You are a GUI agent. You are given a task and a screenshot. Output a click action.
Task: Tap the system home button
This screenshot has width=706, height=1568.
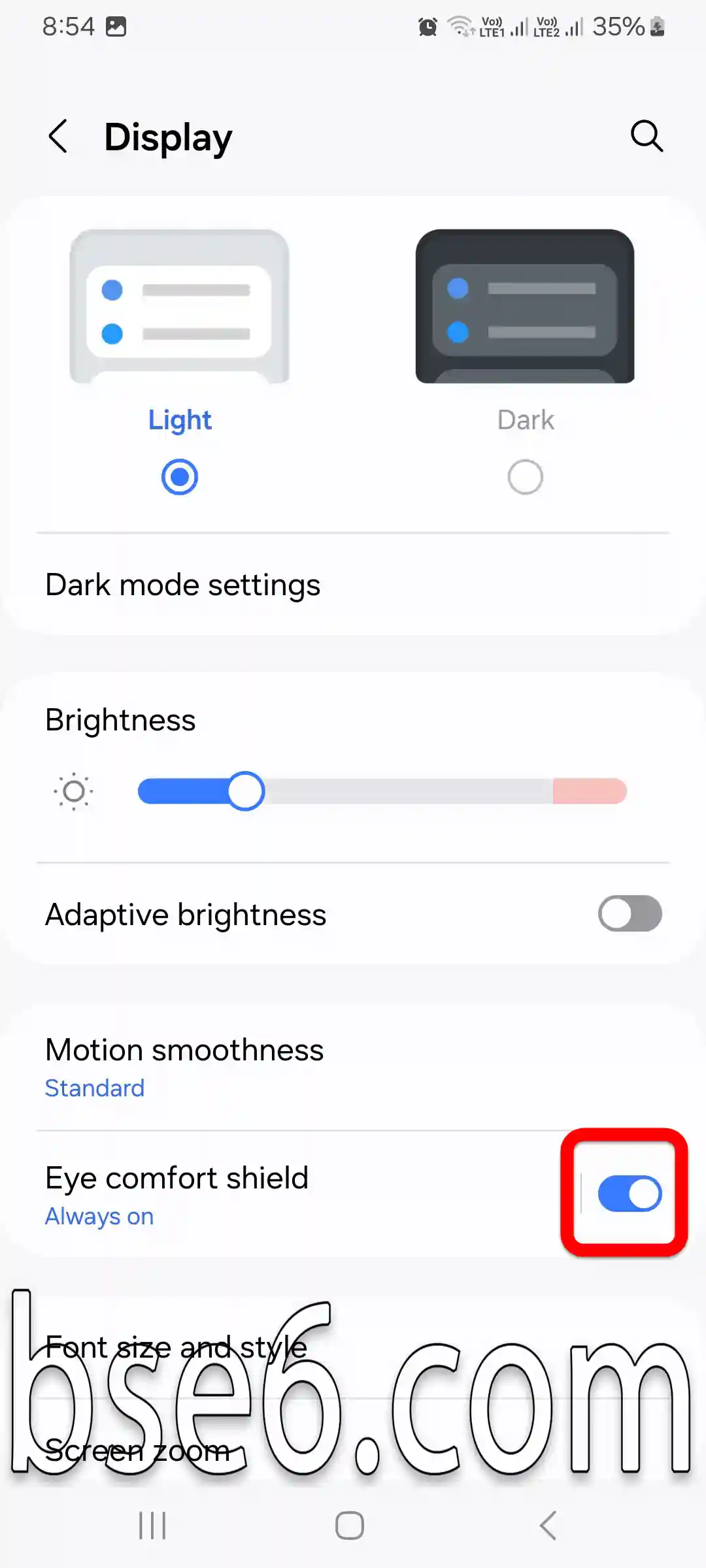[x=350, y=1526]
